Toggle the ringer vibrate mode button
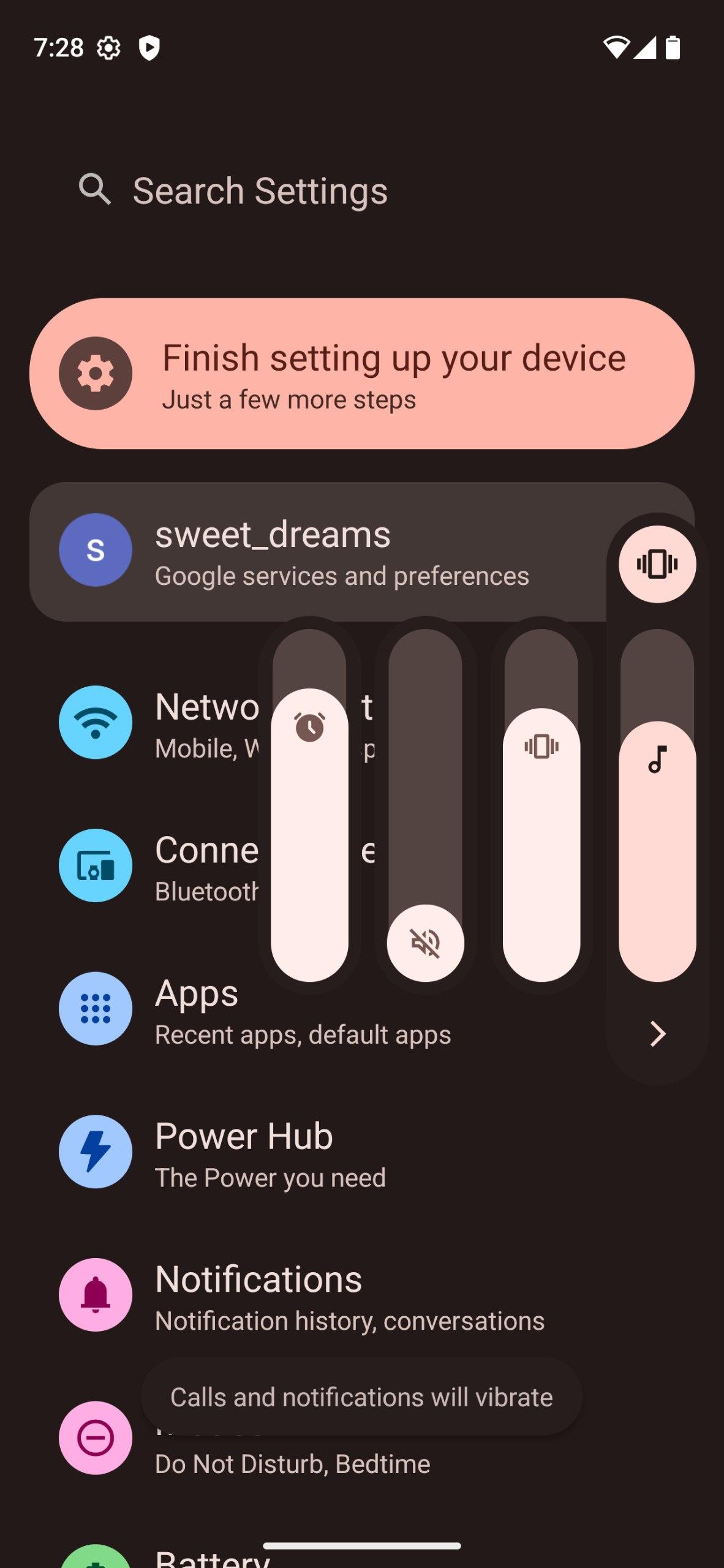The width and height of the screenshot is (724, 1568). 657,564
